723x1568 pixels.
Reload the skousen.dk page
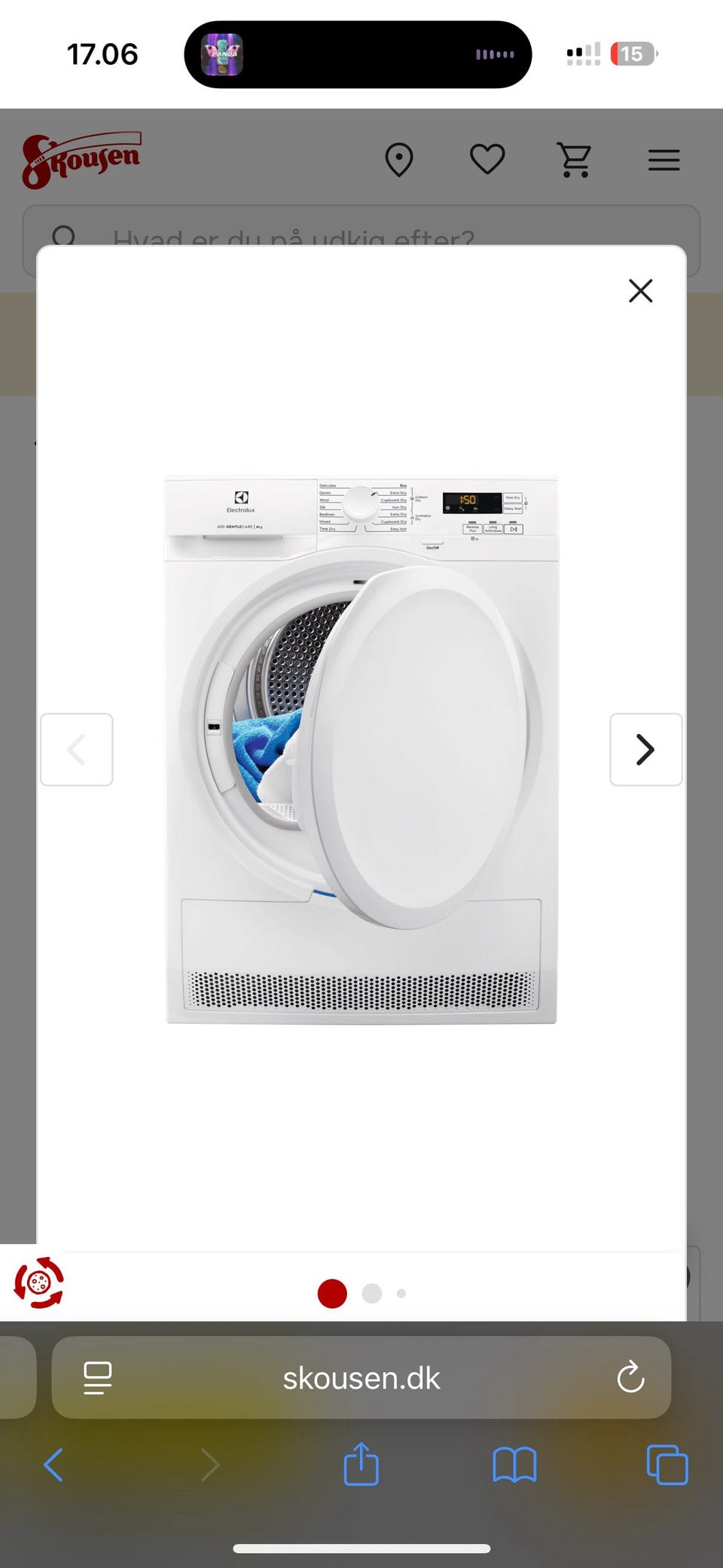coord(630,1378)
